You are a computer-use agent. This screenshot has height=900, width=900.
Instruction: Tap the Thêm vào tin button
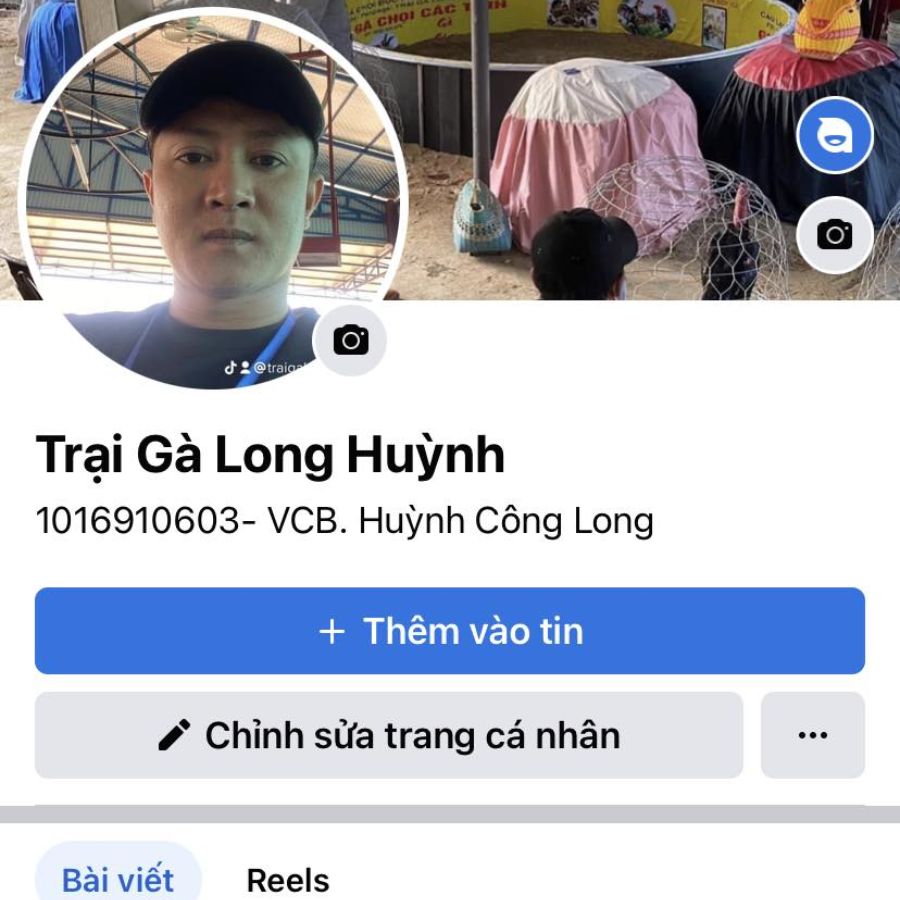tap(450, 631)
